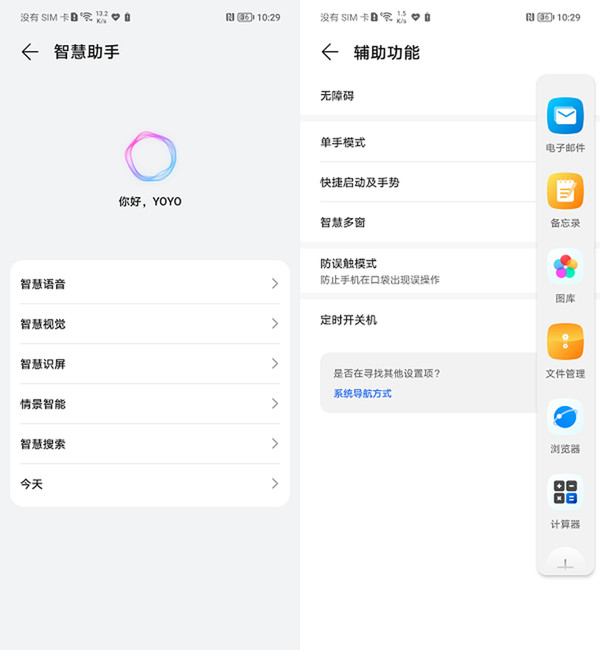Open 情景智能 settings
This screenshot has width=600, height=650.
[150, 404]
